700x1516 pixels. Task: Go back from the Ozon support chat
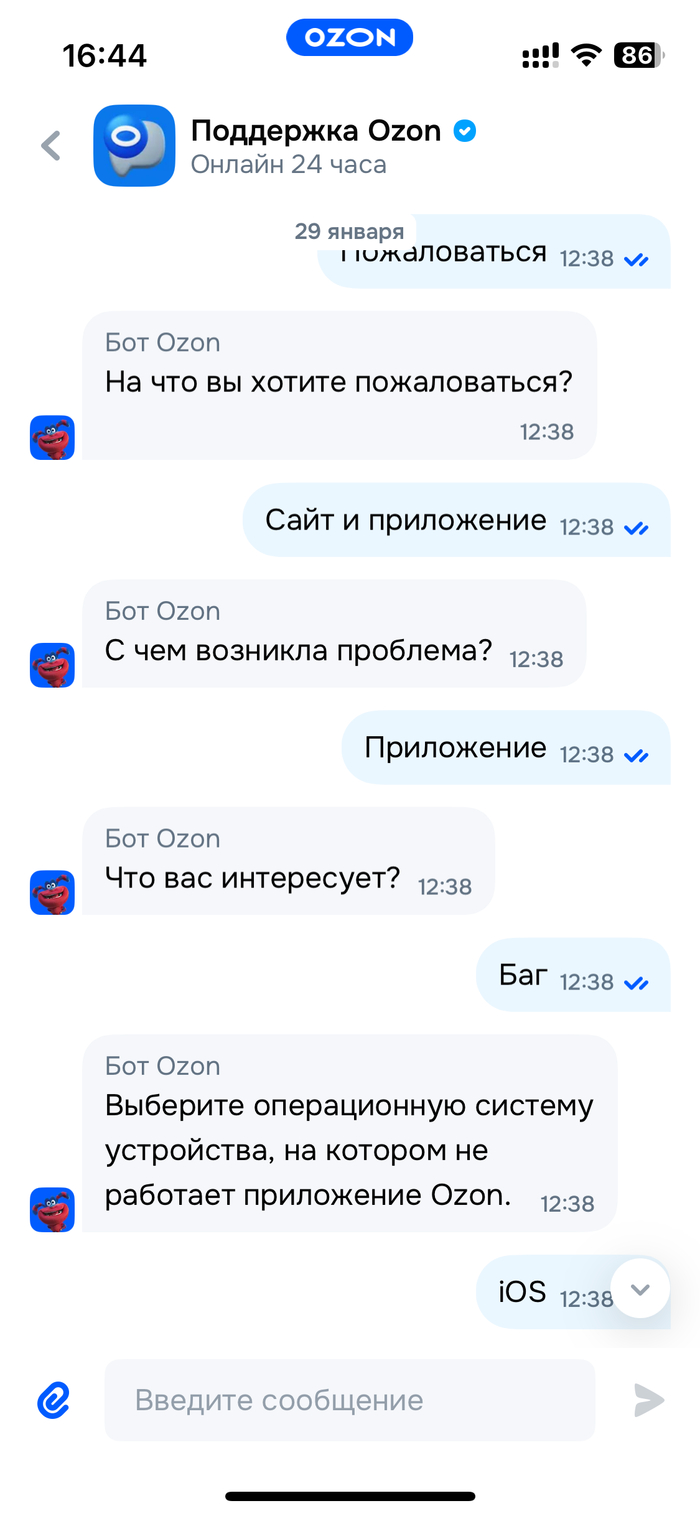click(x=51, y=146)
